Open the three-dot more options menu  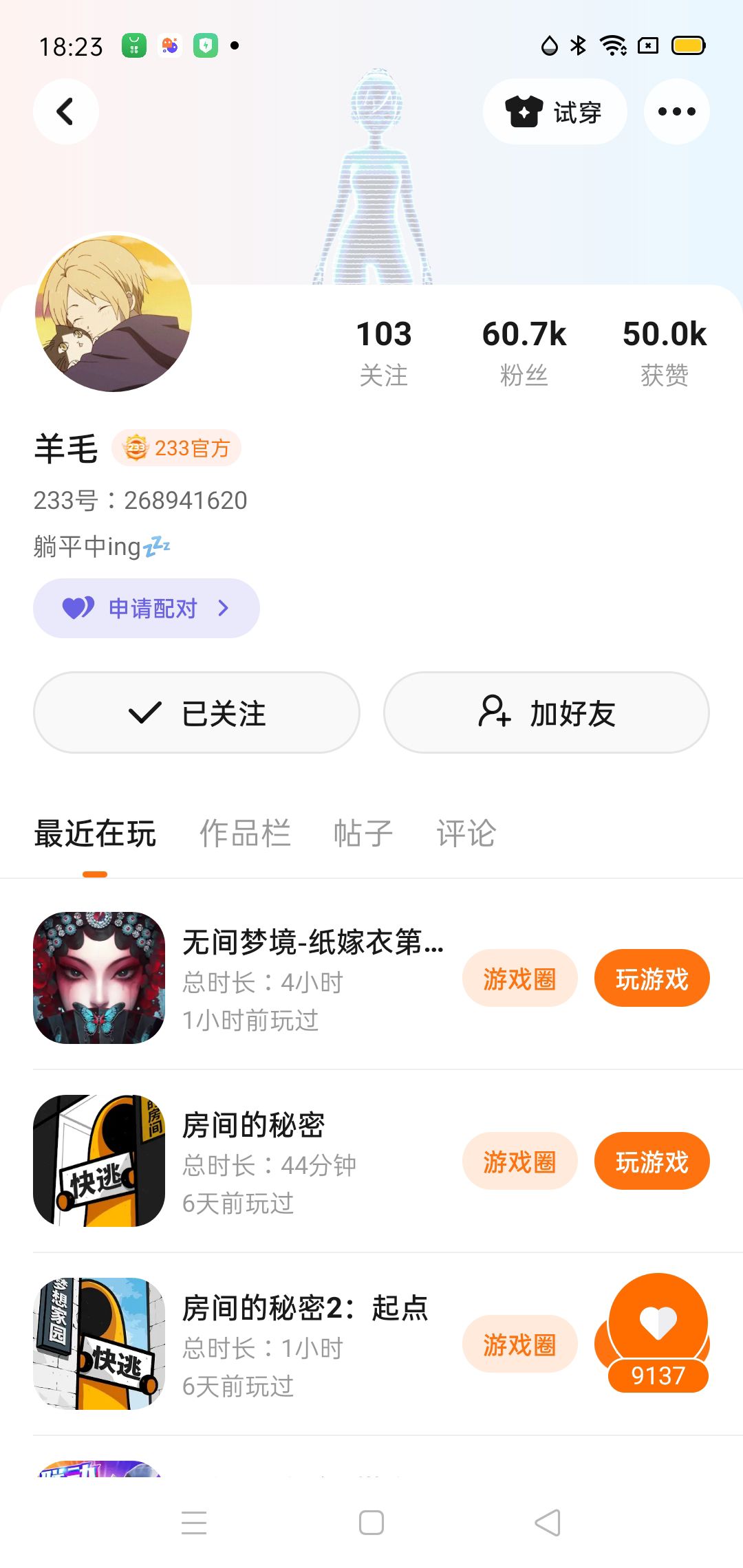676,111
